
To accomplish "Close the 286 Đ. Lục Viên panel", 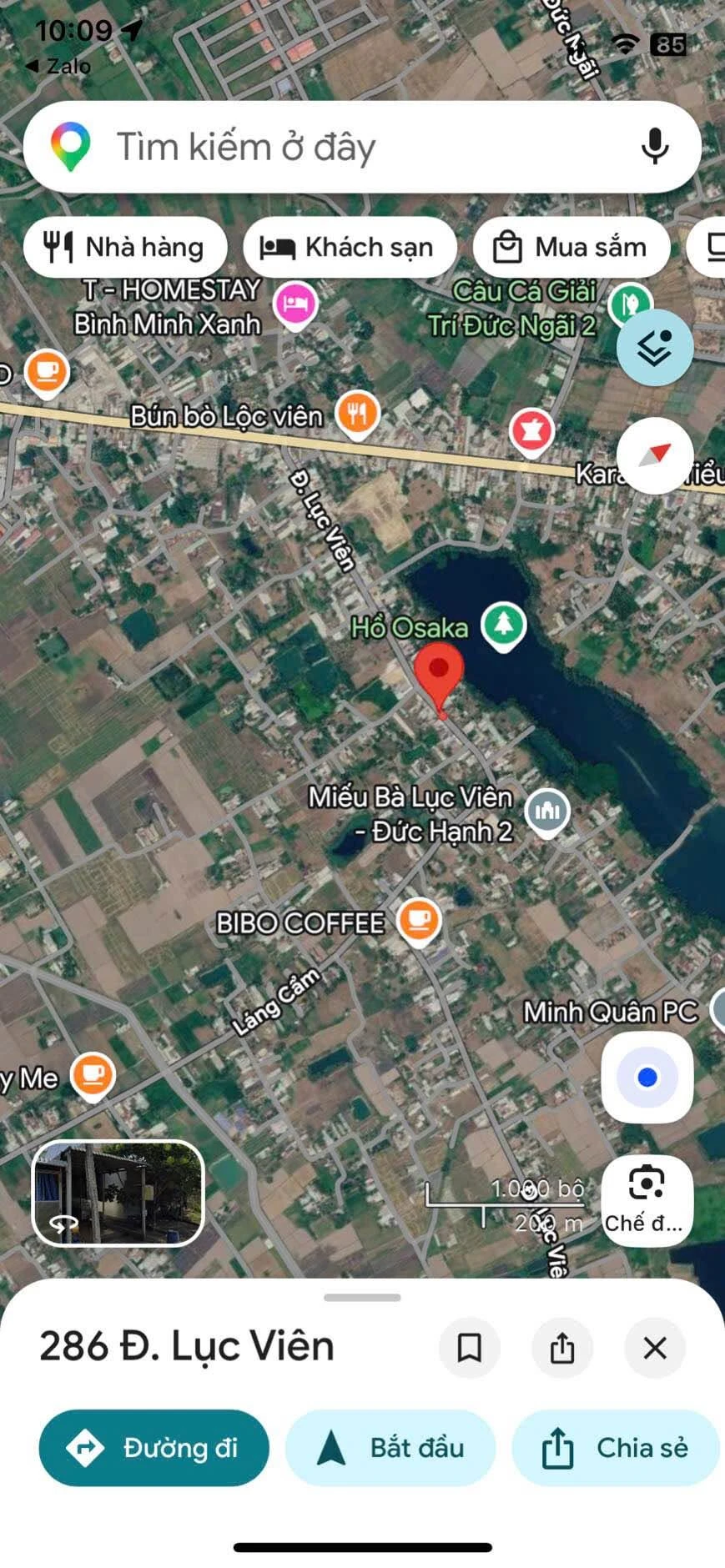I will tap(655, 1347).
